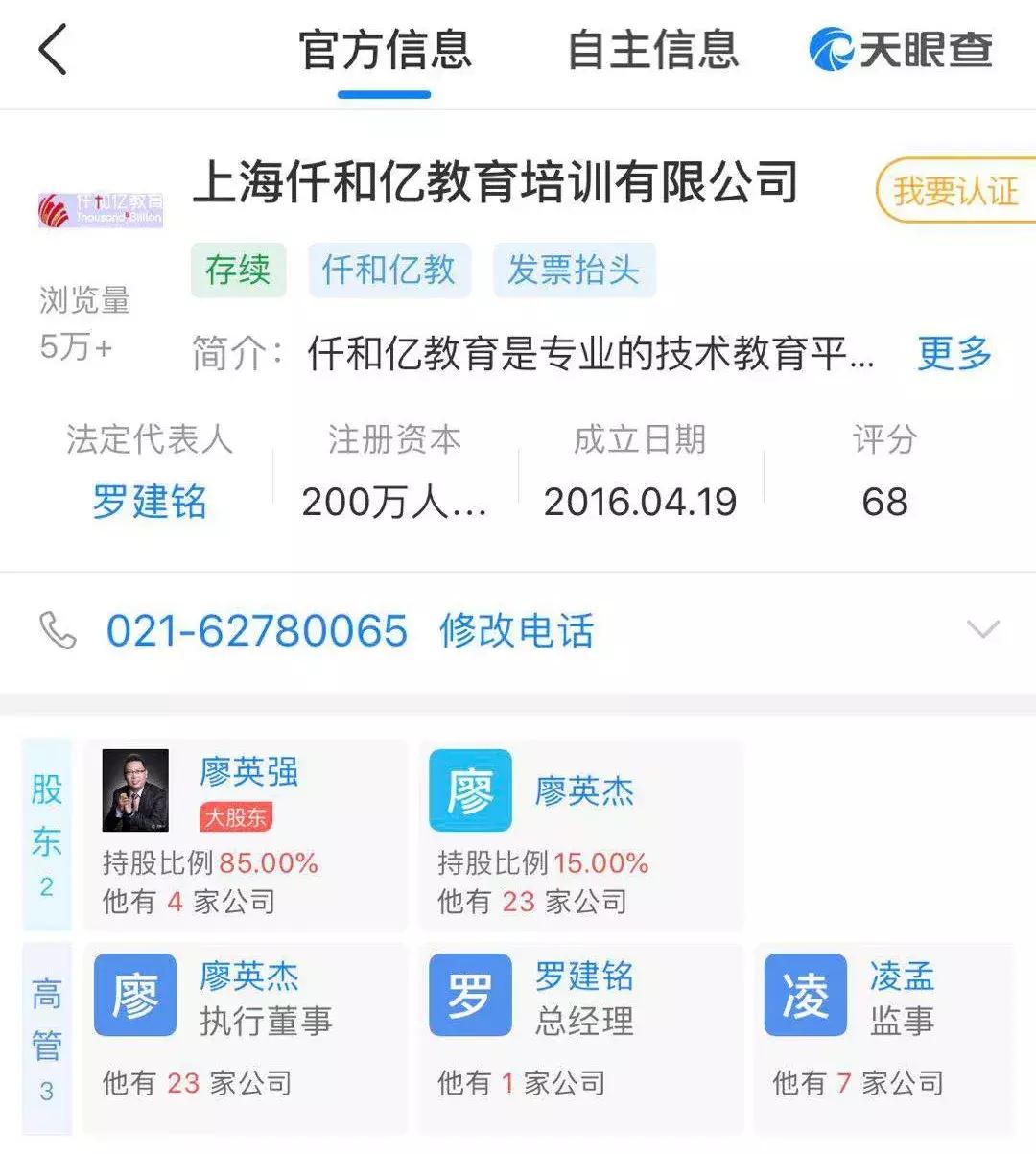Click 他有 23 家公司 under 廖英杰
Viewport: 1036px width, 1154px height.
click(x=531, y=901)
